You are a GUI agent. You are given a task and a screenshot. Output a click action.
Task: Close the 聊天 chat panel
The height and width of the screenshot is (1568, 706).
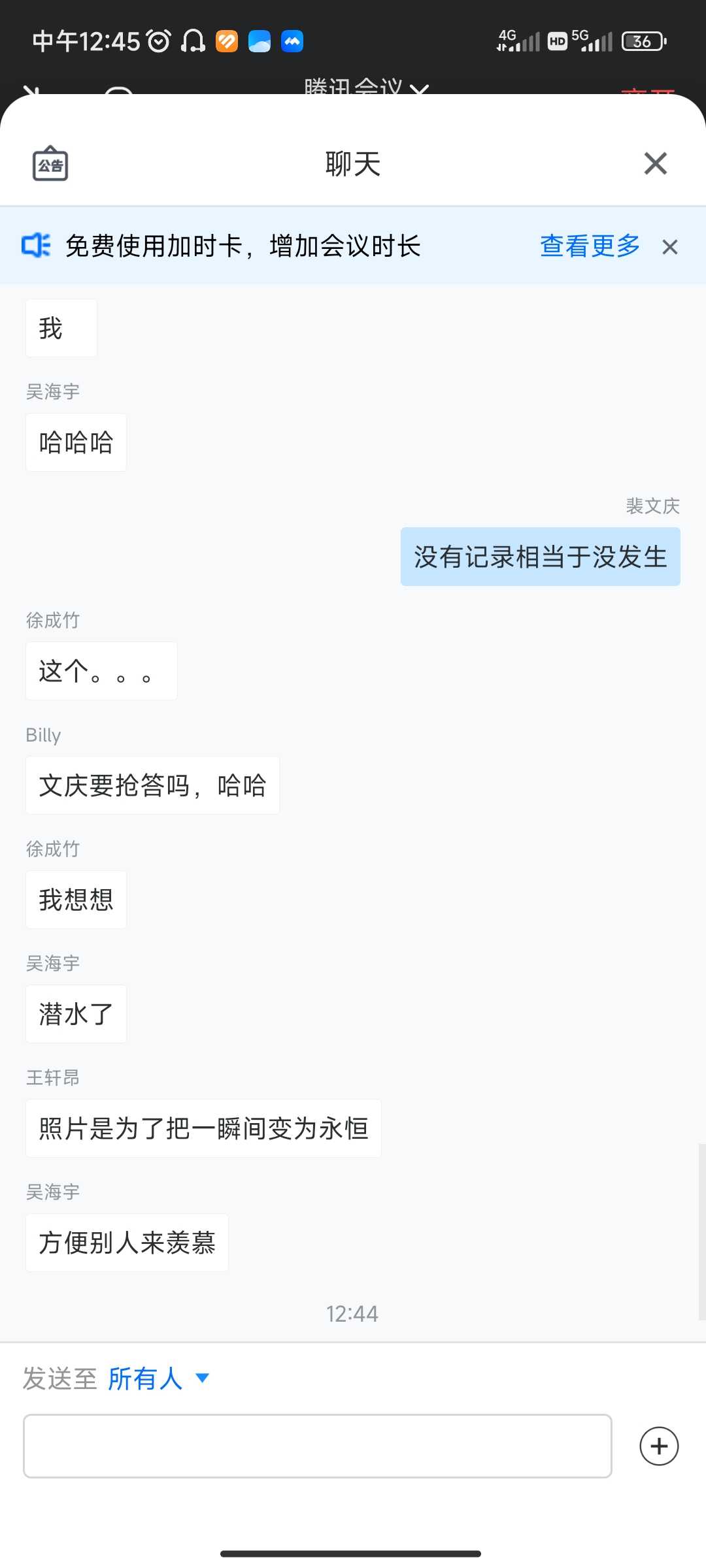click(x=655, y=163)
